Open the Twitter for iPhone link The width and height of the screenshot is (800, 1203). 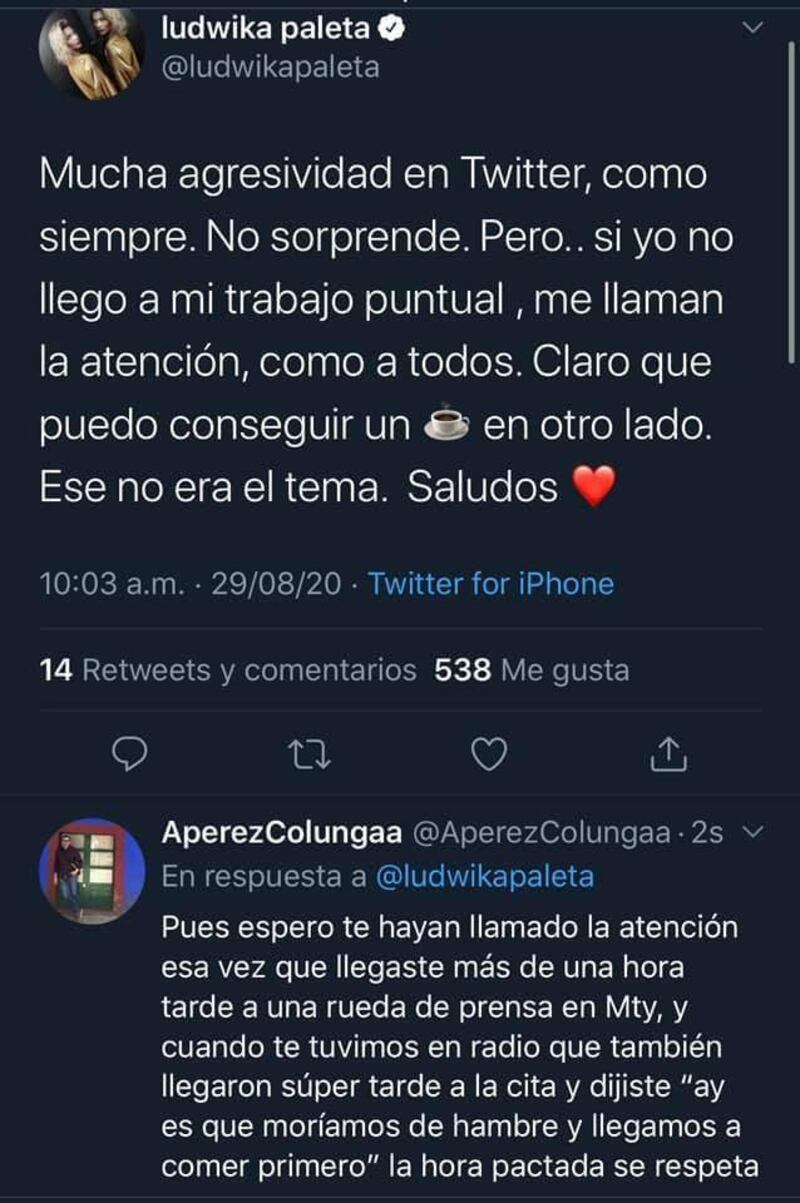pyautogui.click(x=491, y=583)
